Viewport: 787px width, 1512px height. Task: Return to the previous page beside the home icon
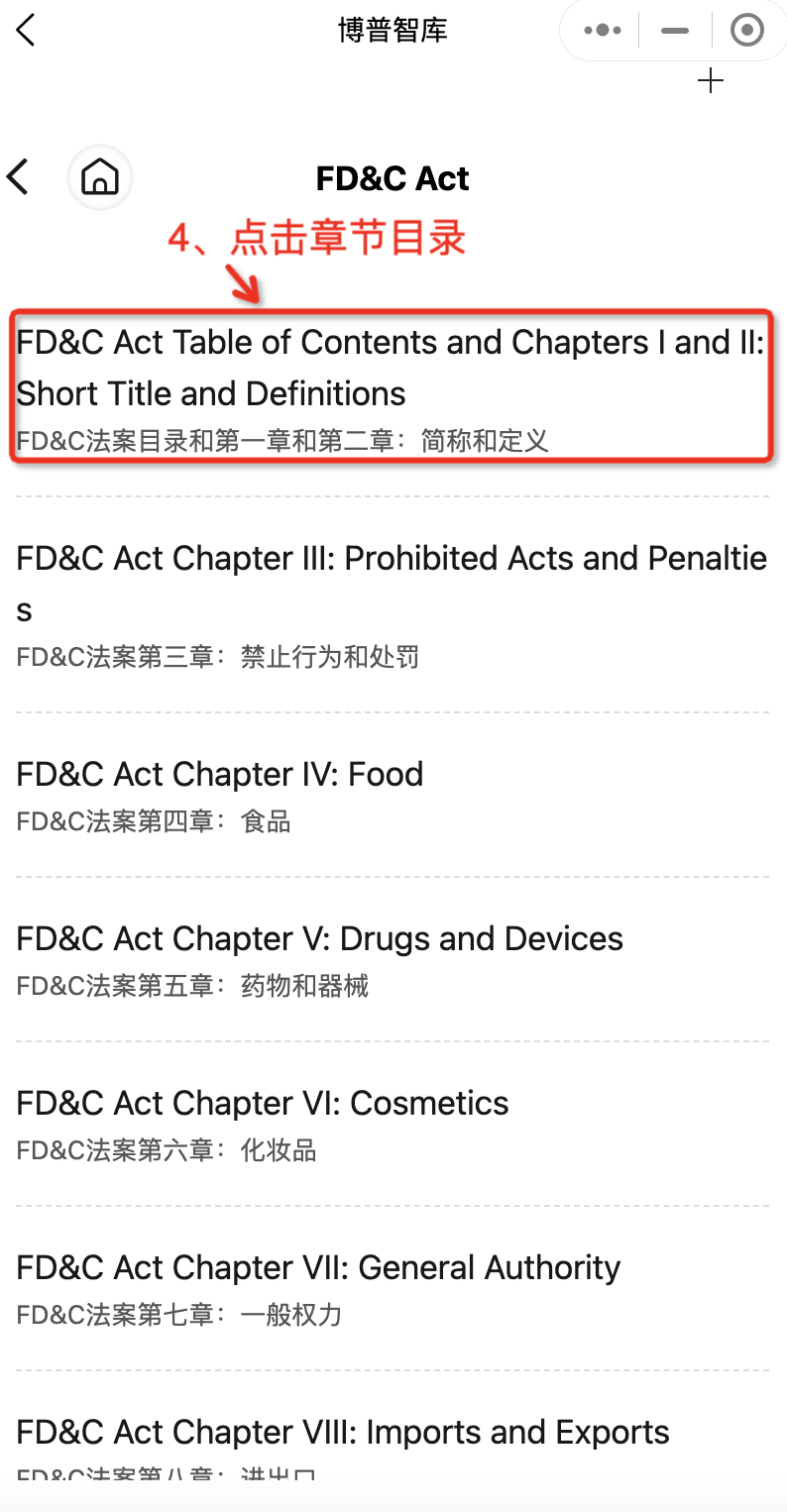tap(18, 177)
